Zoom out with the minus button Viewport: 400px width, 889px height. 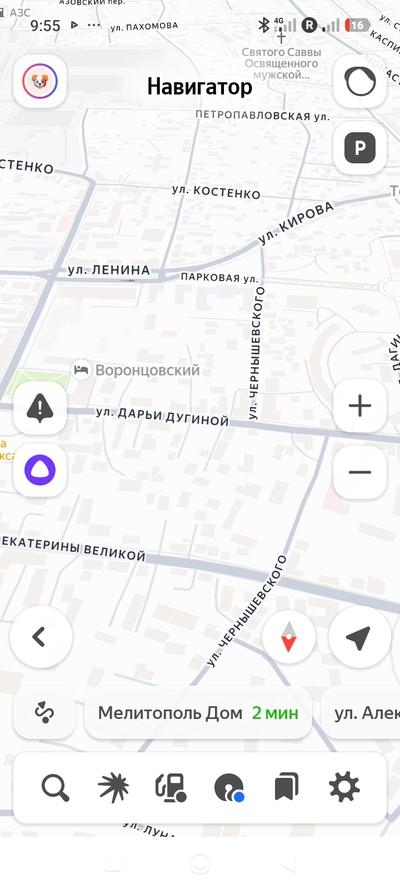point(360,472)
